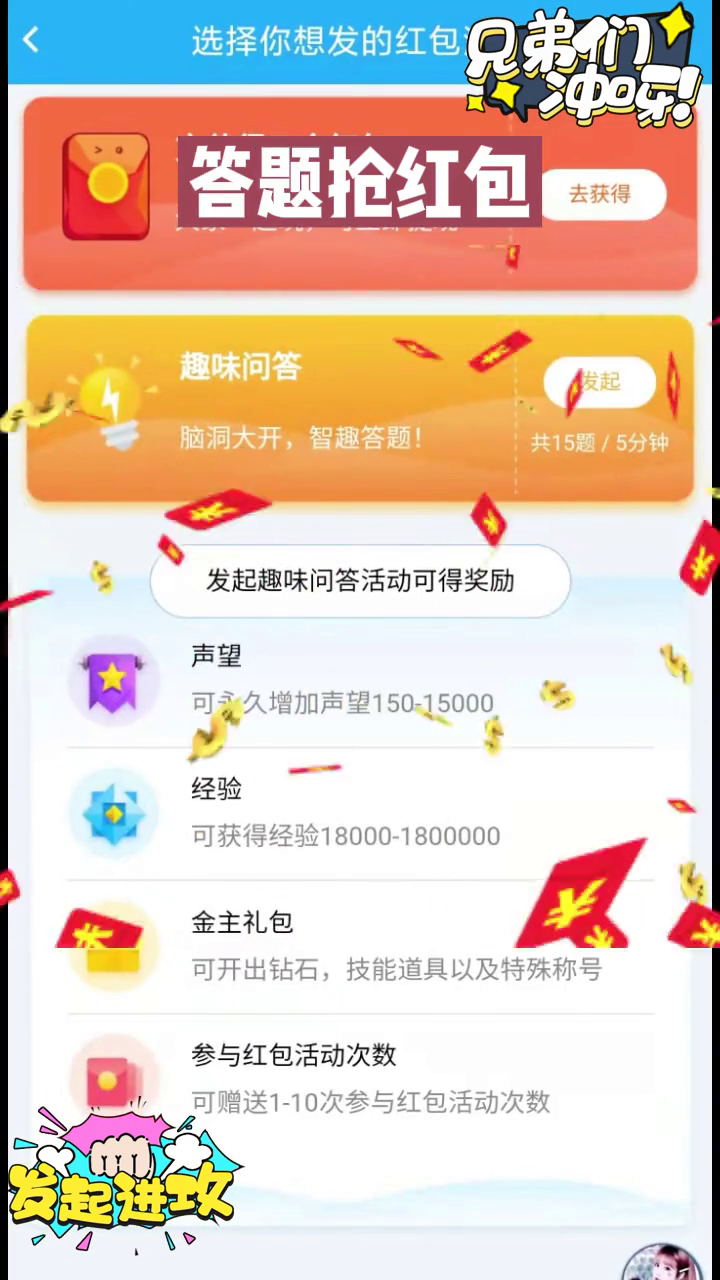Go back using the top-left arrow
This screenshot has width=720, height=1280.
[x=32, y=40]
